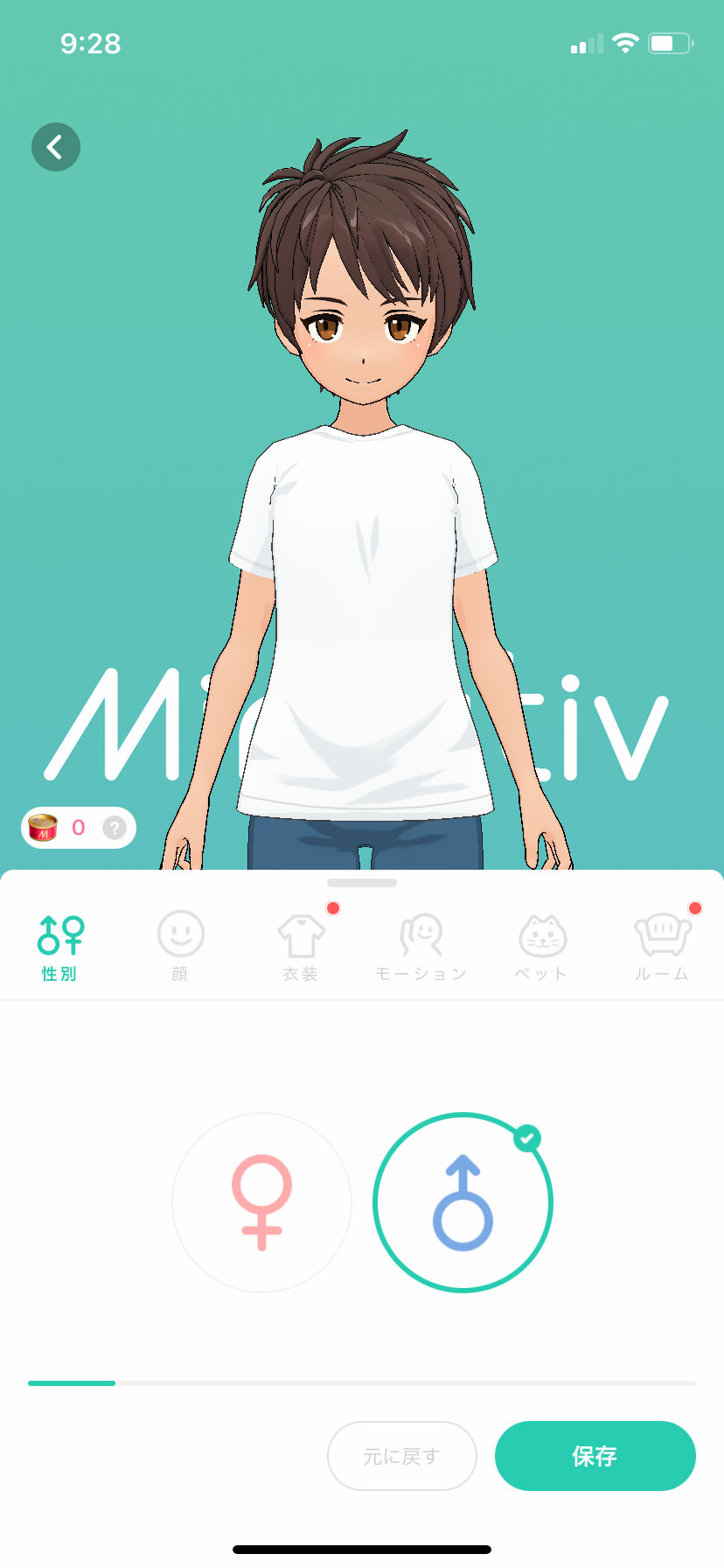This screenshot has width=724, height=1568.
Task: Choose the female gender option
Action: click(261, 1202)
